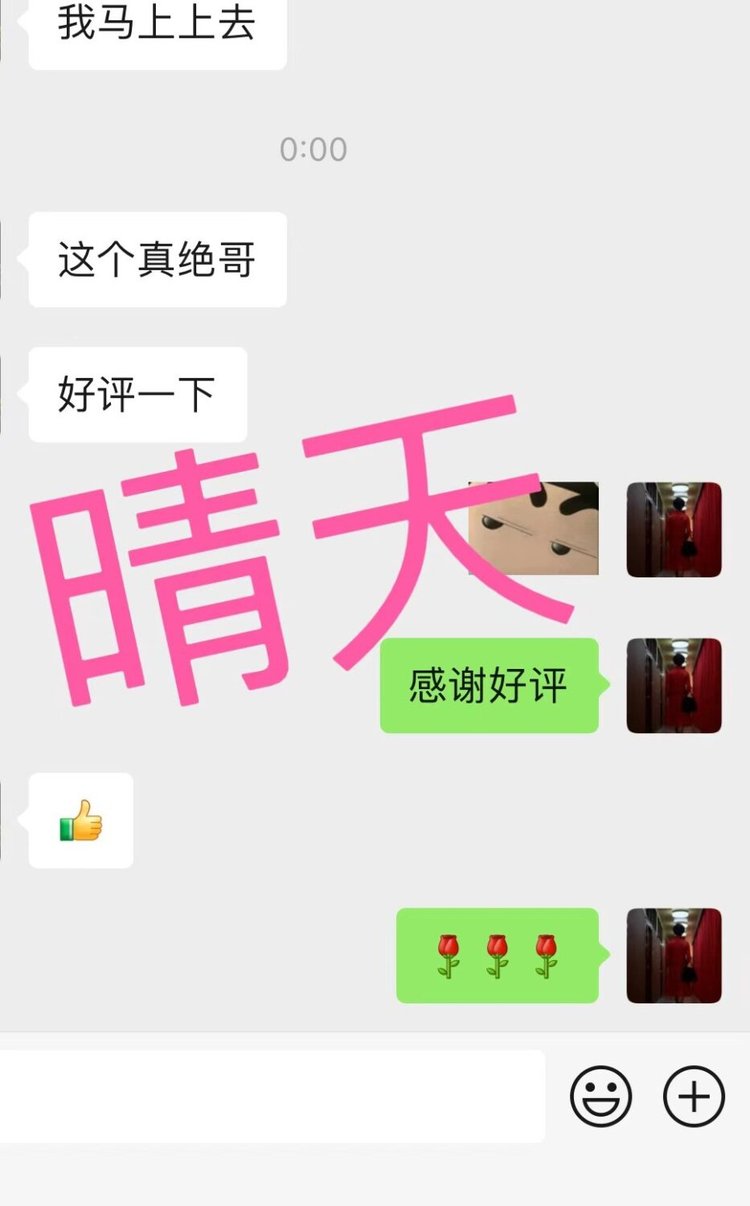Tap the avatar beside the roses message
Viewport: 750px width, 1206px height.
click(x=674, y=955)
